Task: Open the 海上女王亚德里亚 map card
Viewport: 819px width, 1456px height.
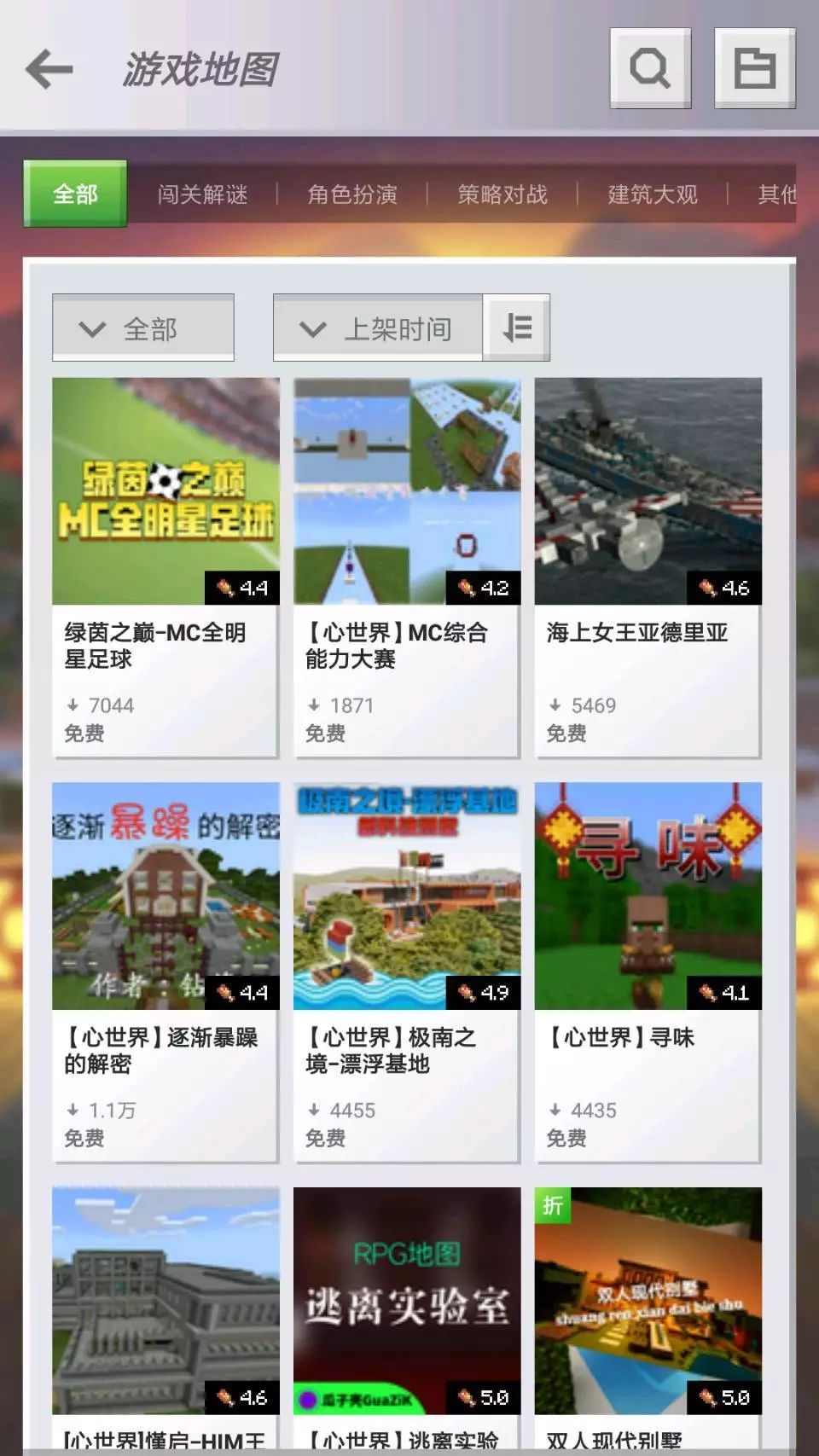Action: [x=648, y=566]
